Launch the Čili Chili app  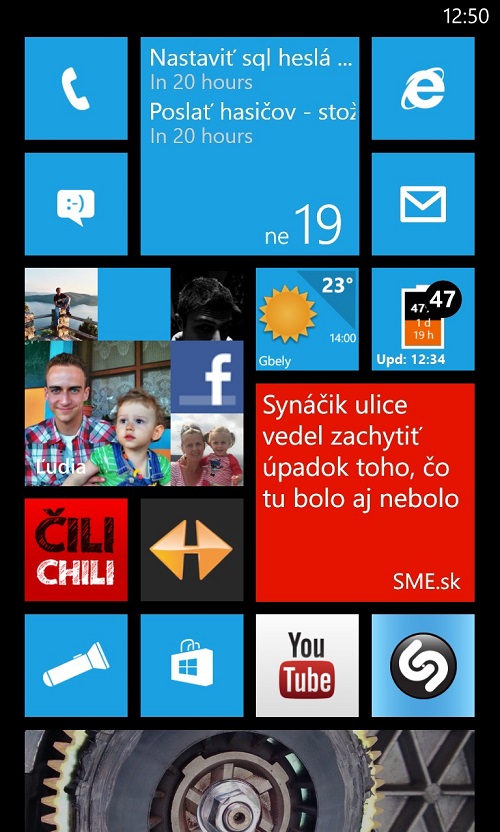click(x=76, y=550)
